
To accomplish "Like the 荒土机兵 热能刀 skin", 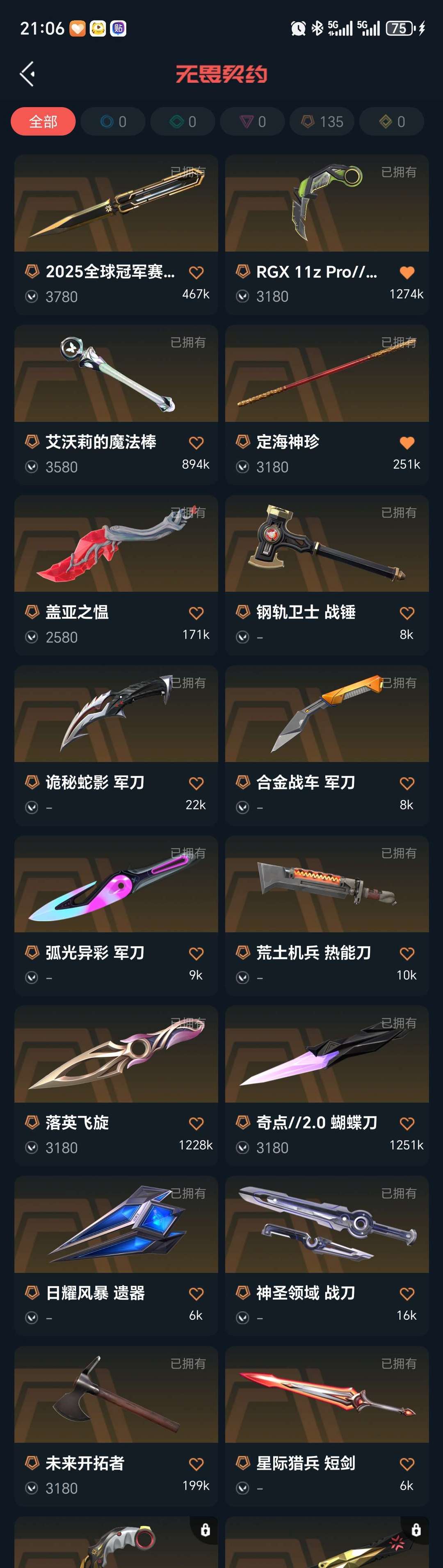I will point(406,953).
